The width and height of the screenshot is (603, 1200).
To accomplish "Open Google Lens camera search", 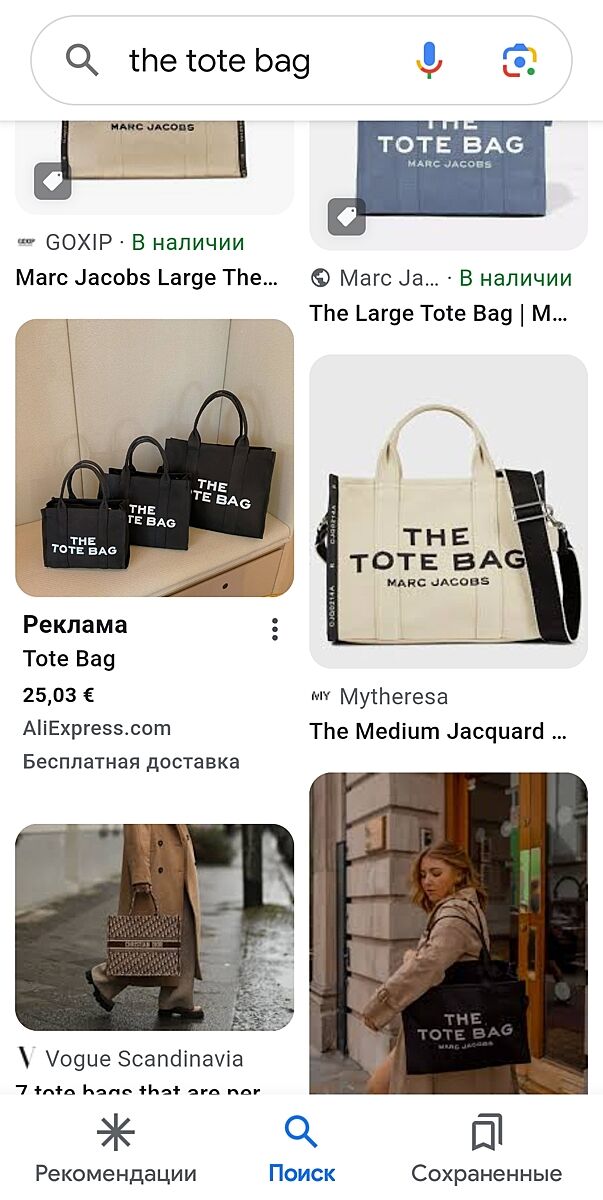I will (519, 61).
